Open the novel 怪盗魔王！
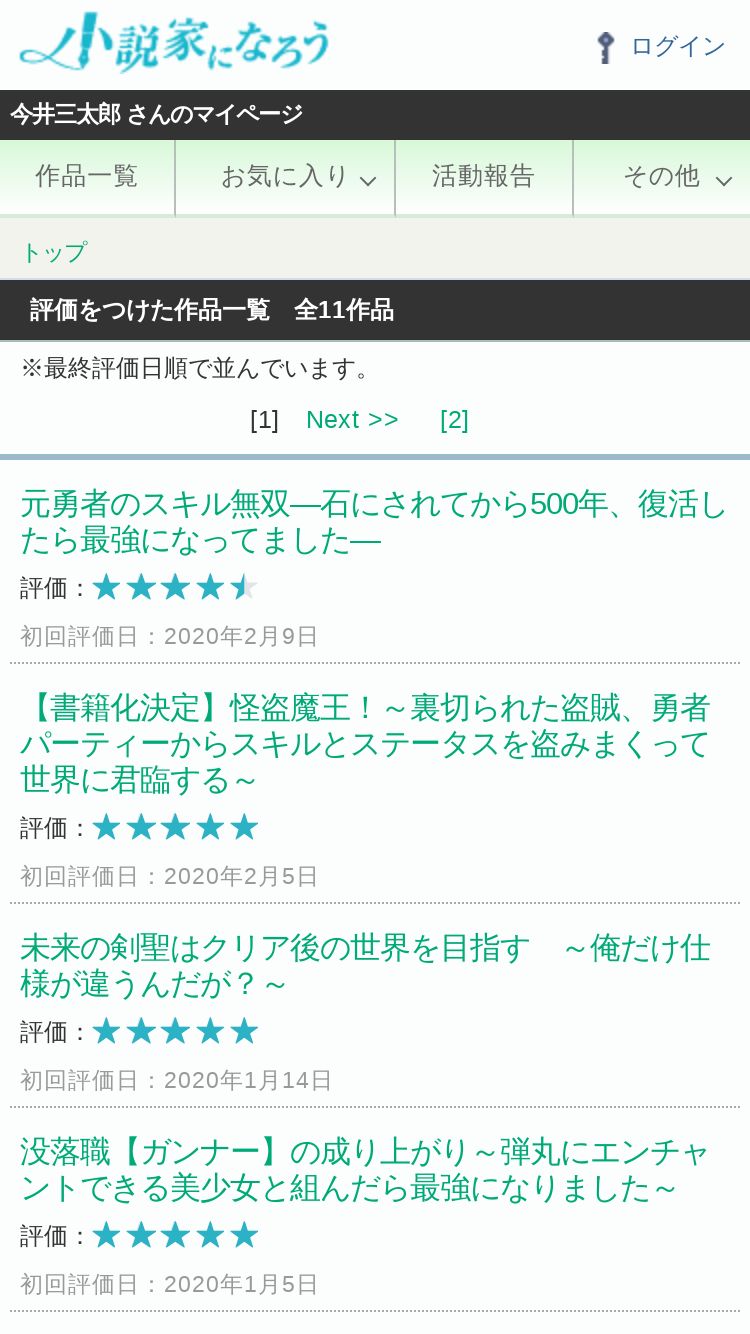 click(365, 744)
